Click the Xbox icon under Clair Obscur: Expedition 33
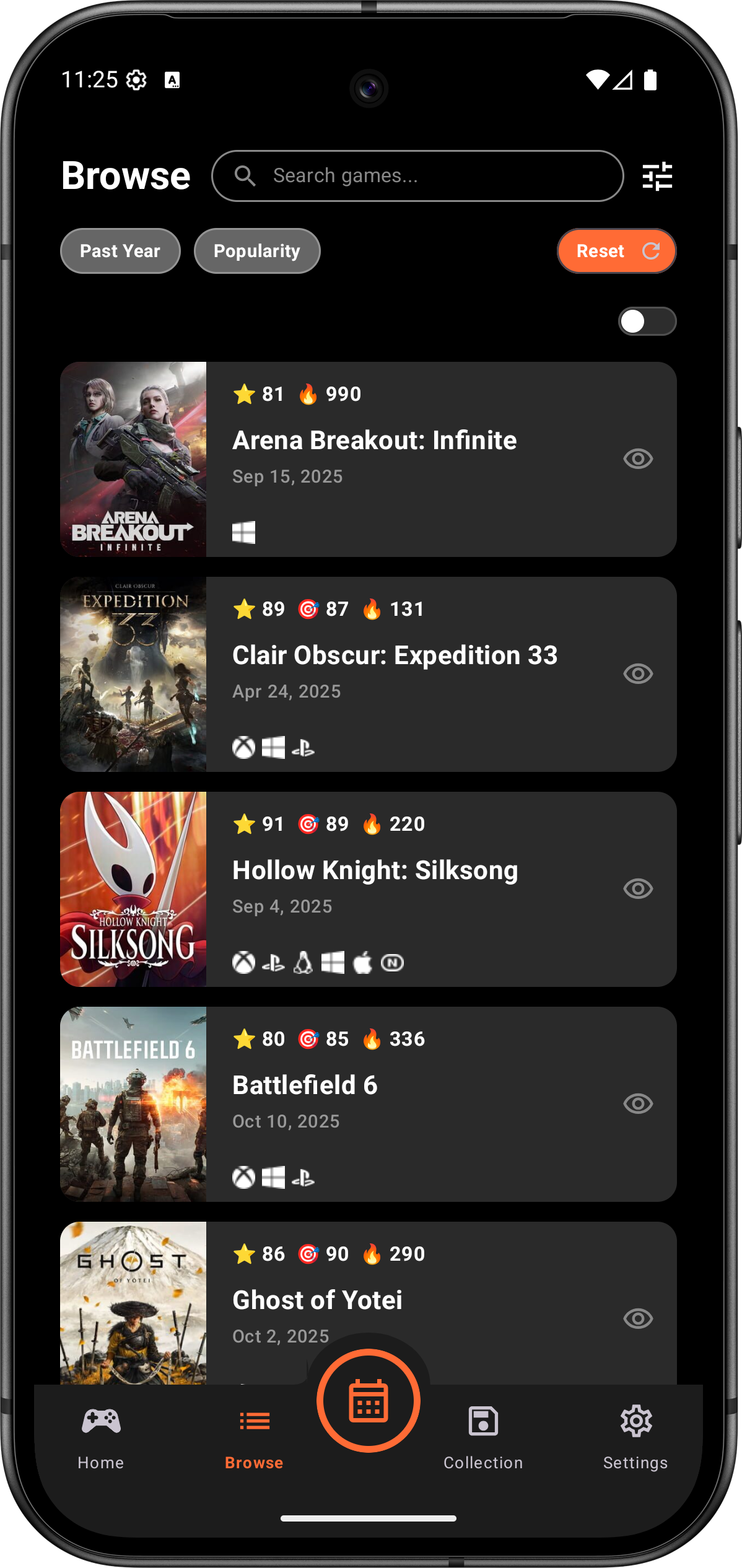Image resolution: width=742 pixels, height=1568 pixels. [243, 747]
